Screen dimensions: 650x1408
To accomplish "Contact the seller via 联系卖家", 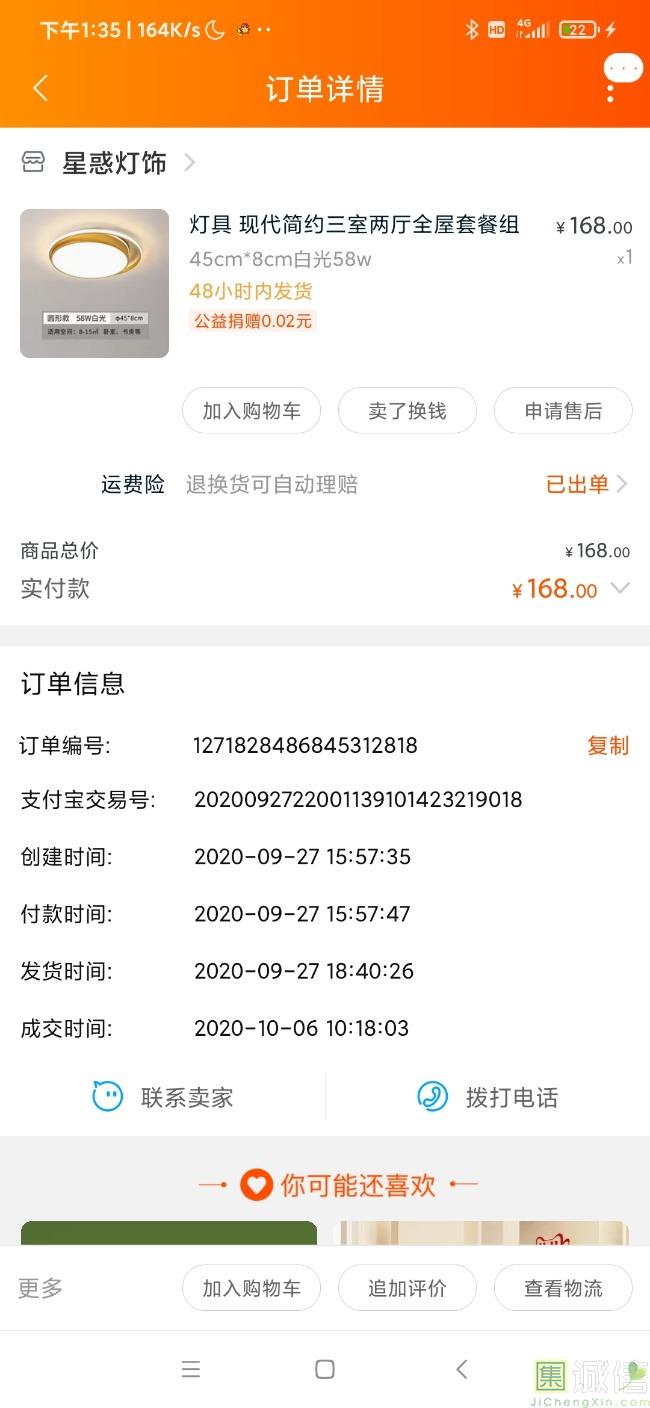I will [x=163, y=1097].
